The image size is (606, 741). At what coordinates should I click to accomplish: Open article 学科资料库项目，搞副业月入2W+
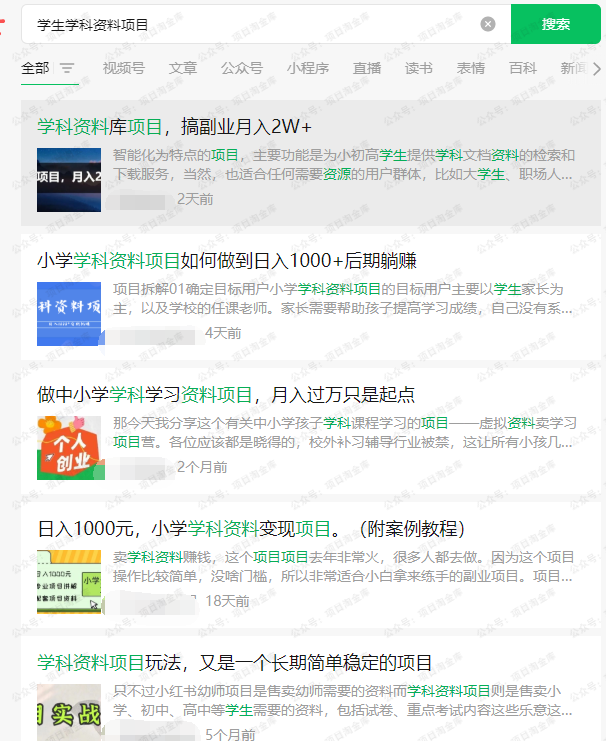coord(175,127)
